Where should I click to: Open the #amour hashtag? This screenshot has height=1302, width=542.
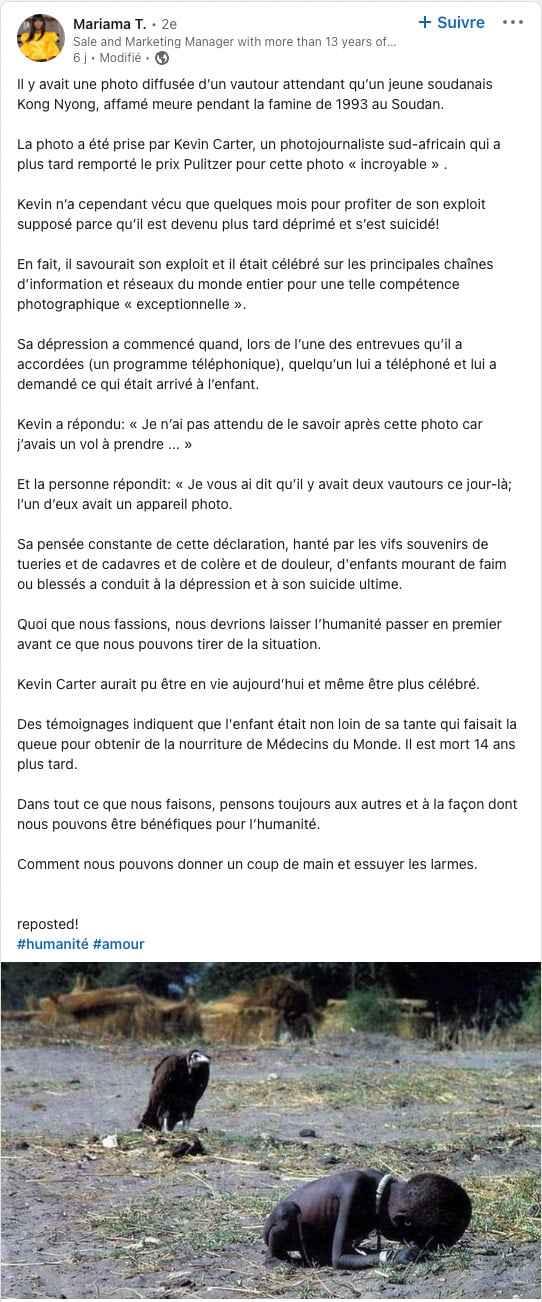[119, 944]
